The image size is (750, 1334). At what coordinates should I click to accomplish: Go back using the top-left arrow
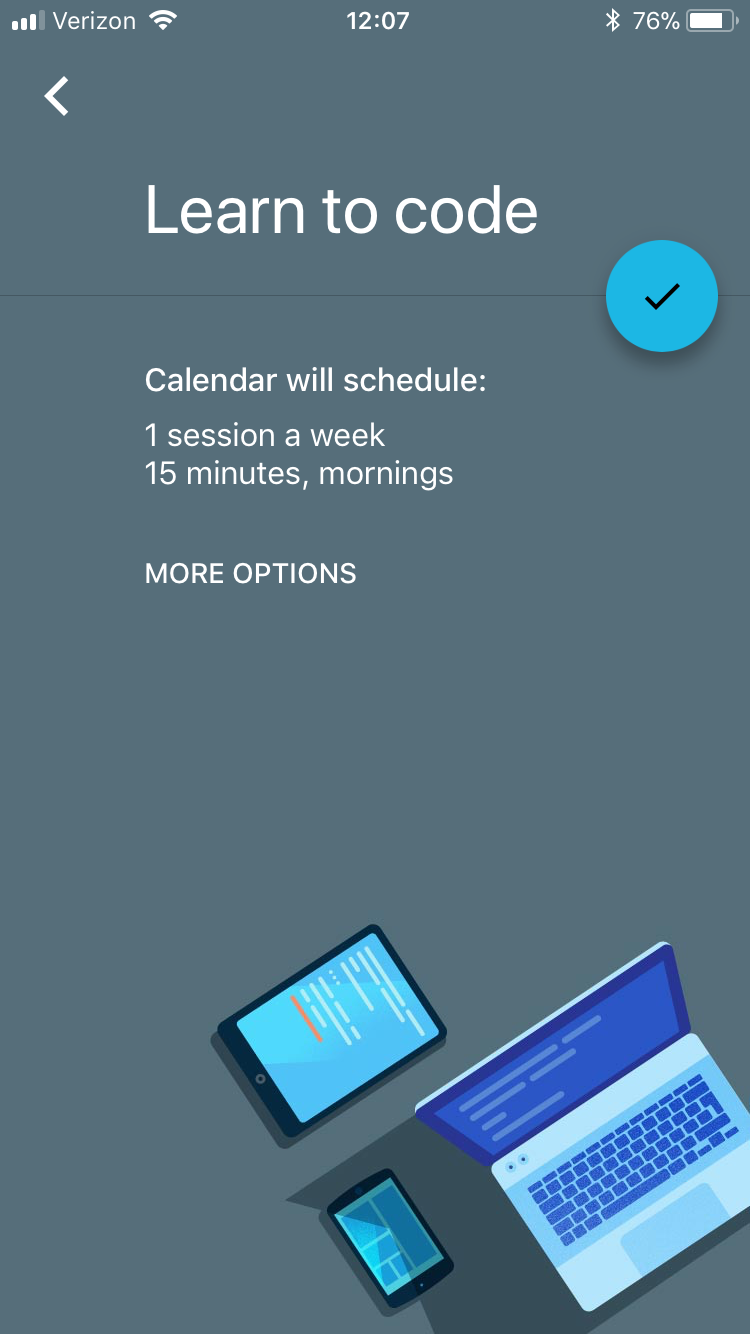pyautogui.click(x=57, y=97)
